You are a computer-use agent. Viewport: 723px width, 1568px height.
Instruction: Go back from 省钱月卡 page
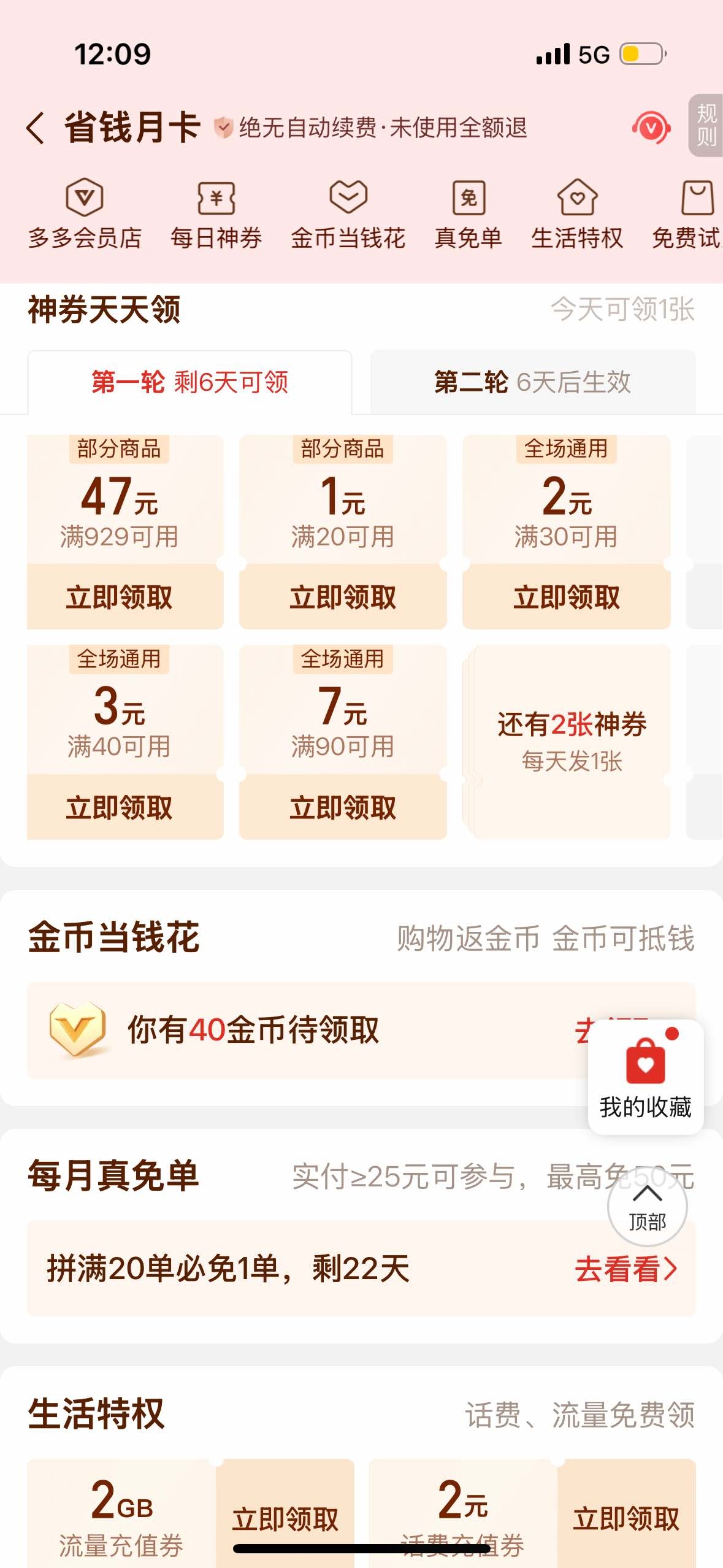36,128
